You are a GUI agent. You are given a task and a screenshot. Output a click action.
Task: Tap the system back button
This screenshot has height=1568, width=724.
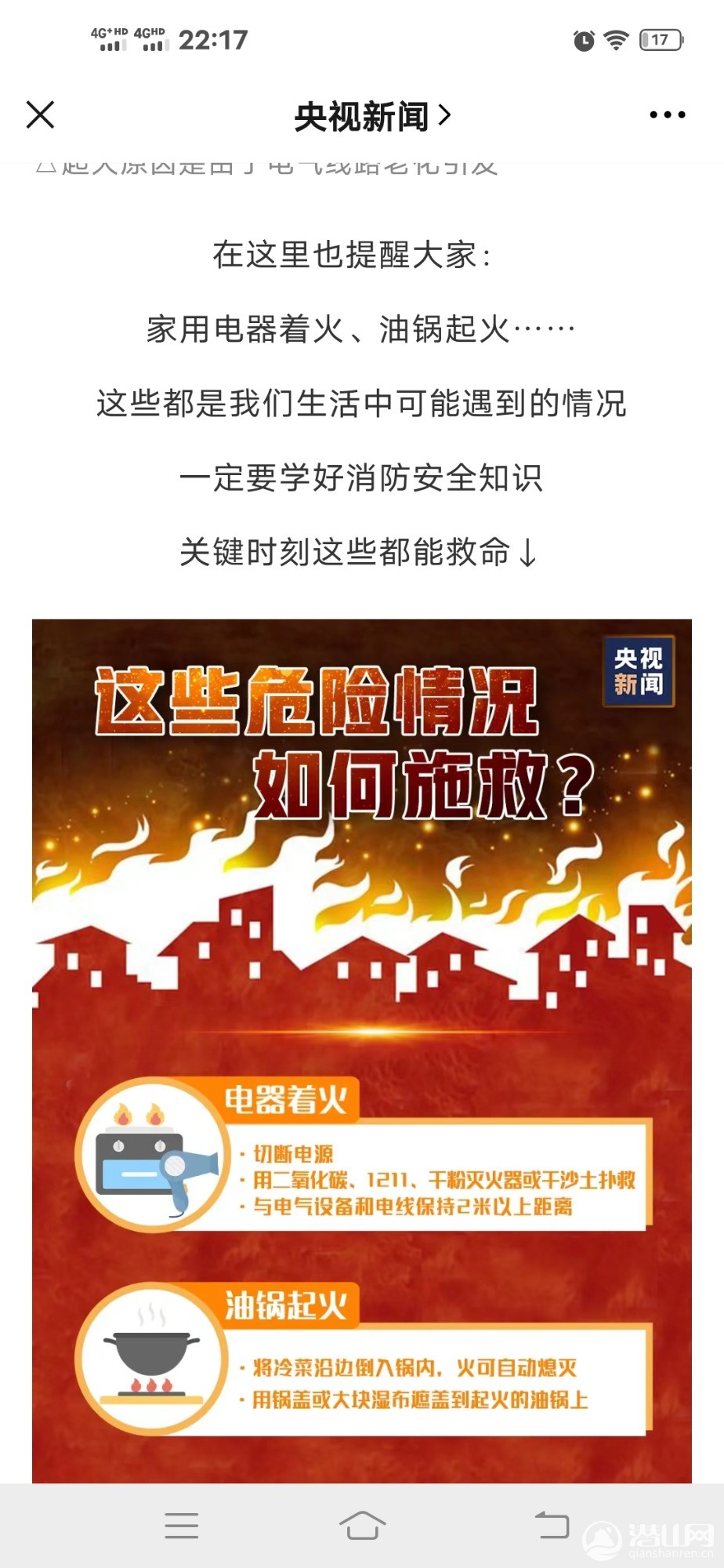[552, 1526]
